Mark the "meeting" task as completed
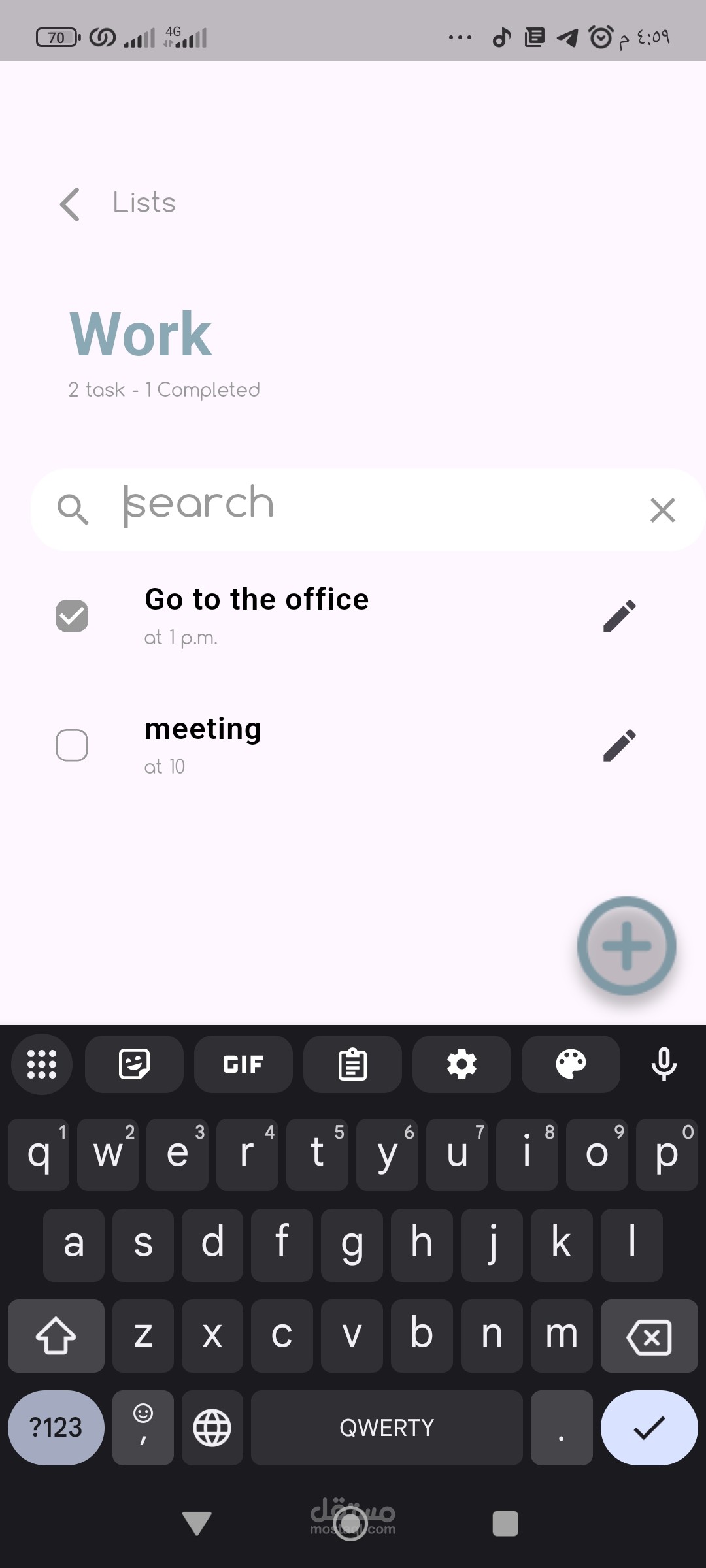 click(72, 745)
